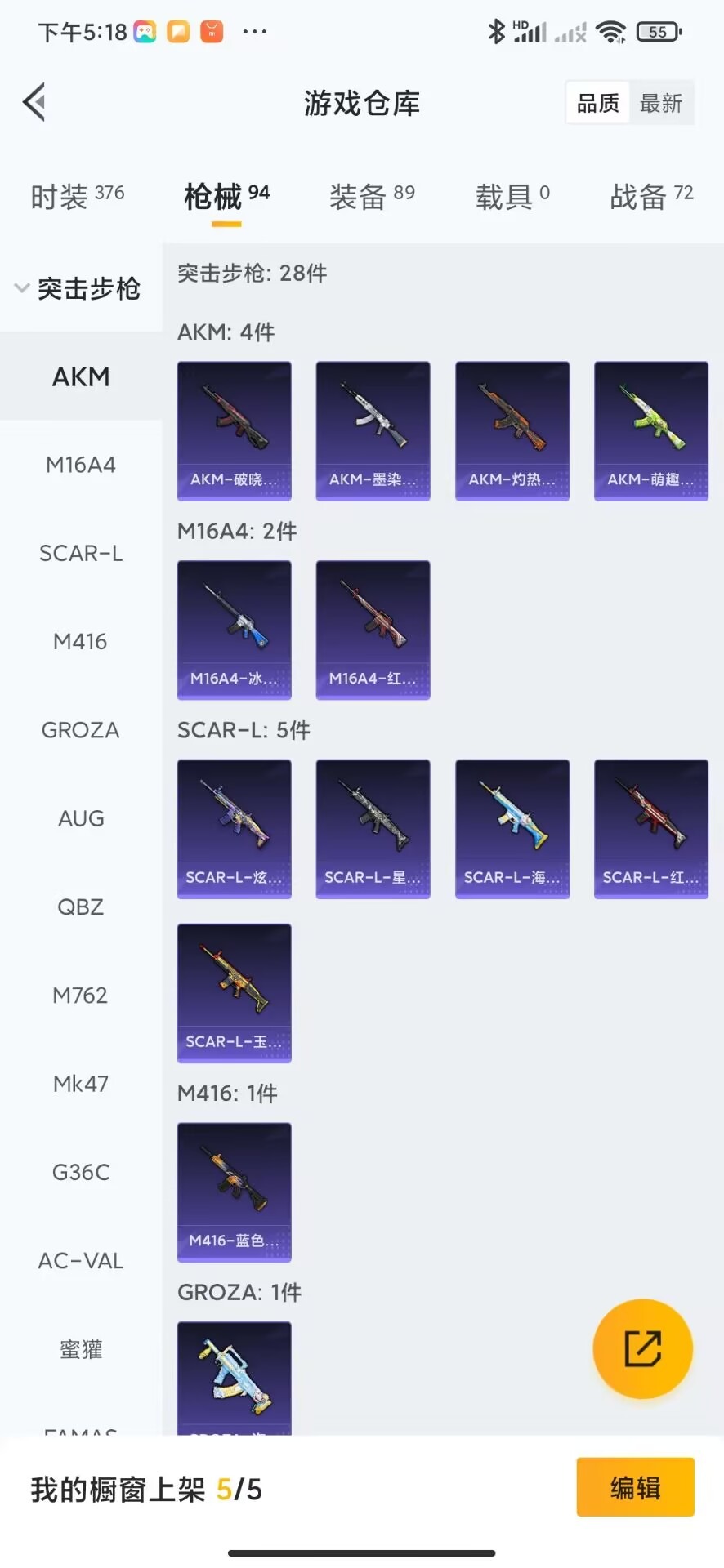
Task: Jump to GROZA in the sidebar
Action: point(80,729)
